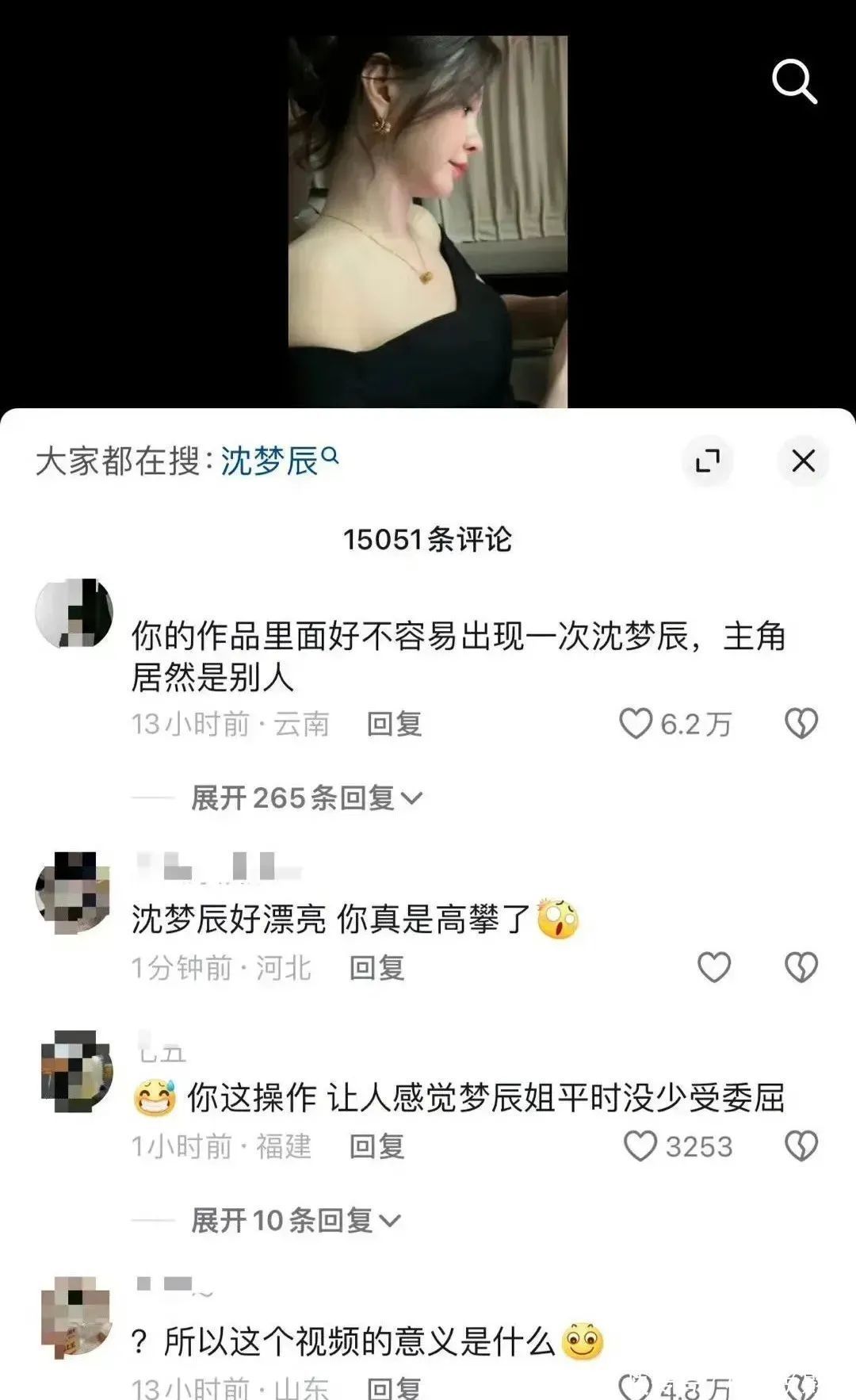
Task: Like the comment with 3253 likes
Action: pyautogui.click(x=640, y=1146)
